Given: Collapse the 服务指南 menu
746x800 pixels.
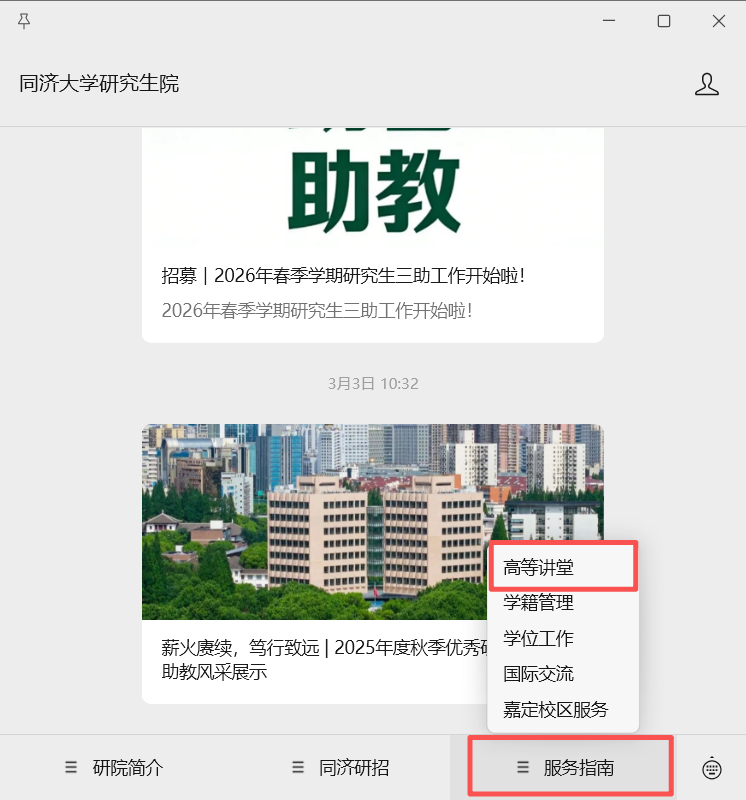Looking at the screenshot, I should (571, 767).
